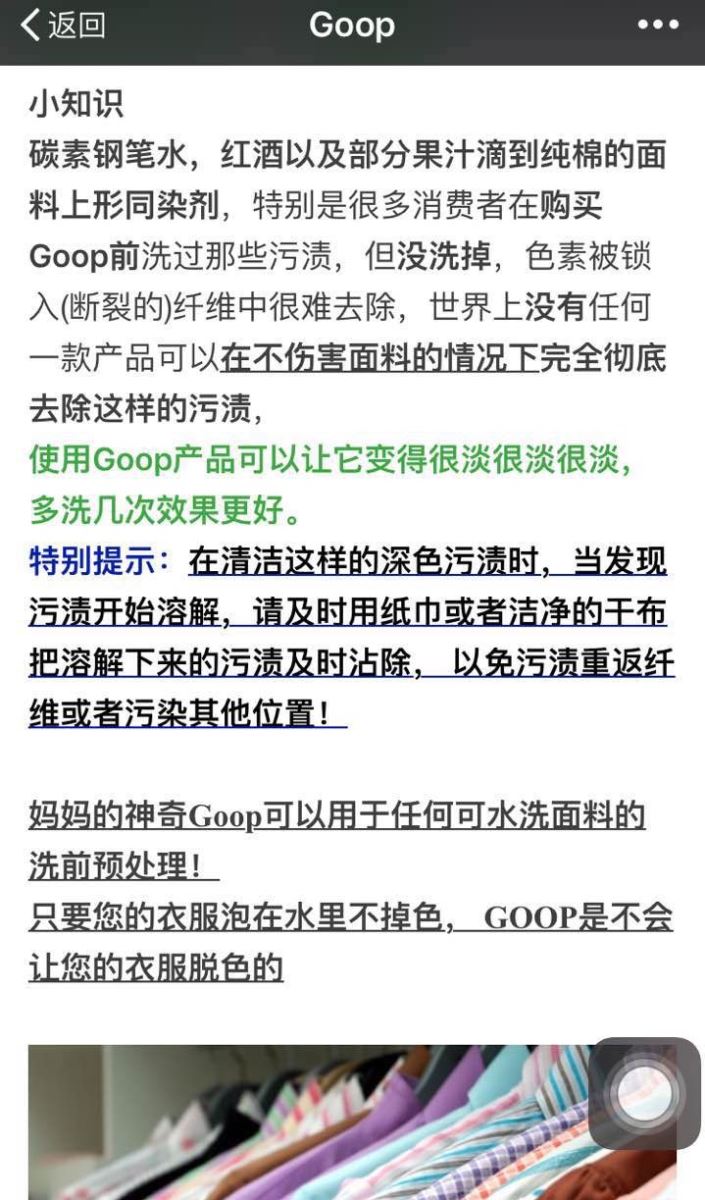Screen dimensions: 705x1200
Task: Open the clothing photo at the bottom
Action: coord(300,1125)
